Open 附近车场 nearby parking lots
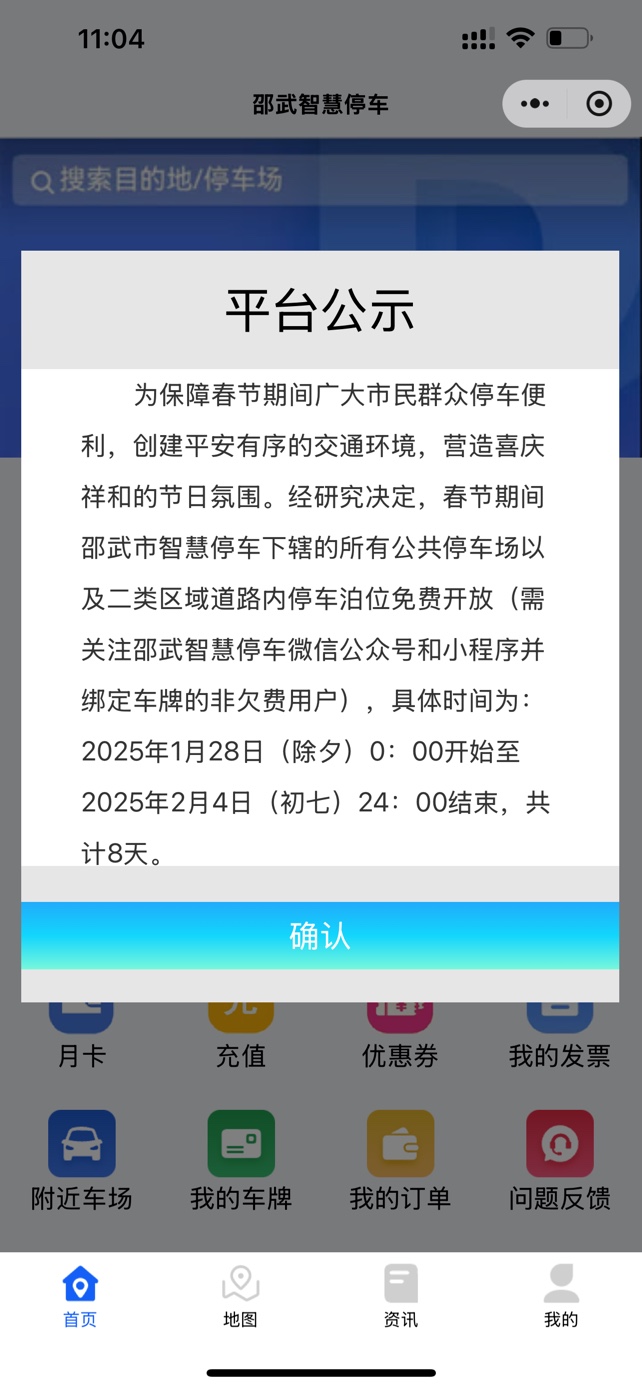Viewport: 642px width, 1389px height. [x=82, y=1160]
